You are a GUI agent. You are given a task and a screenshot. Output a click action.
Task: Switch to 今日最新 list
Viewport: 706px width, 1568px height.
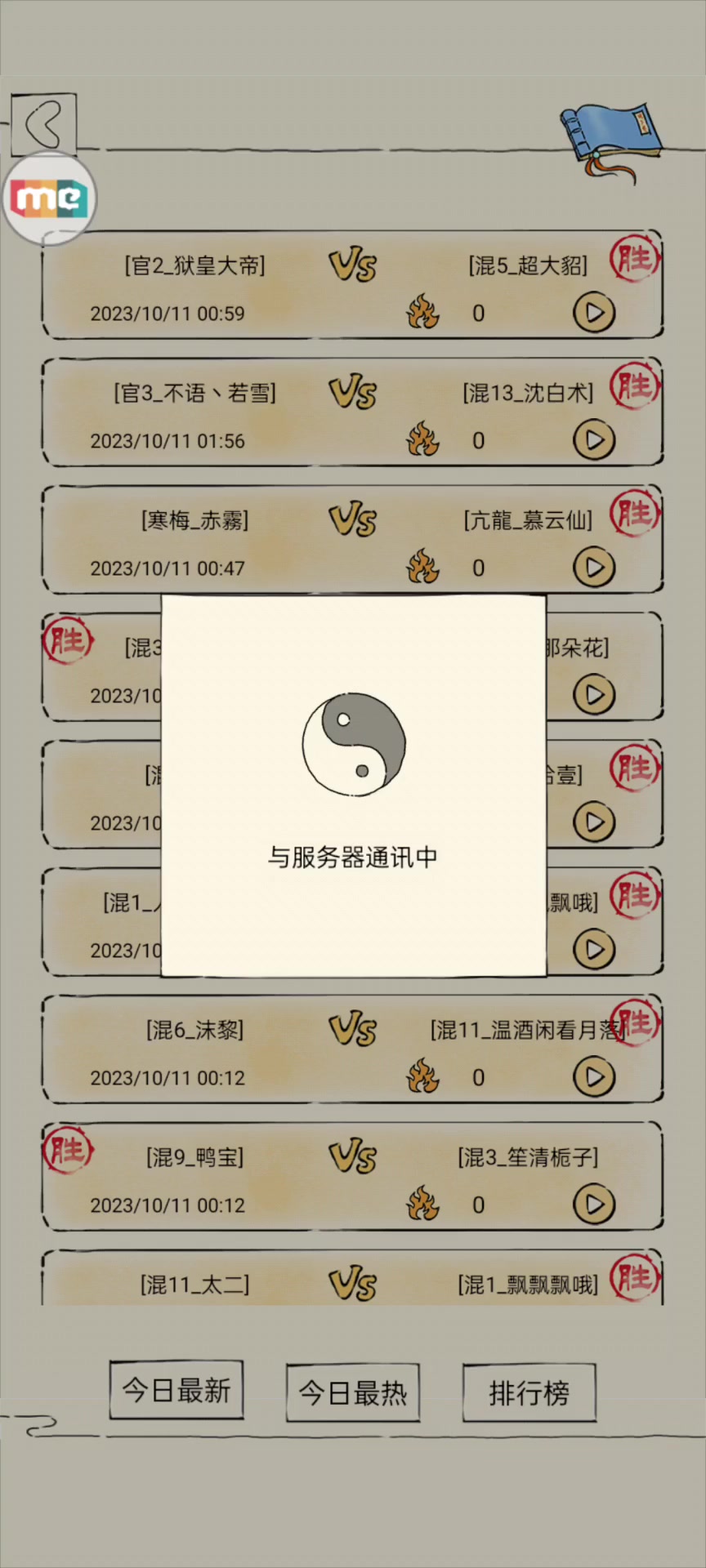[176, 1390]
